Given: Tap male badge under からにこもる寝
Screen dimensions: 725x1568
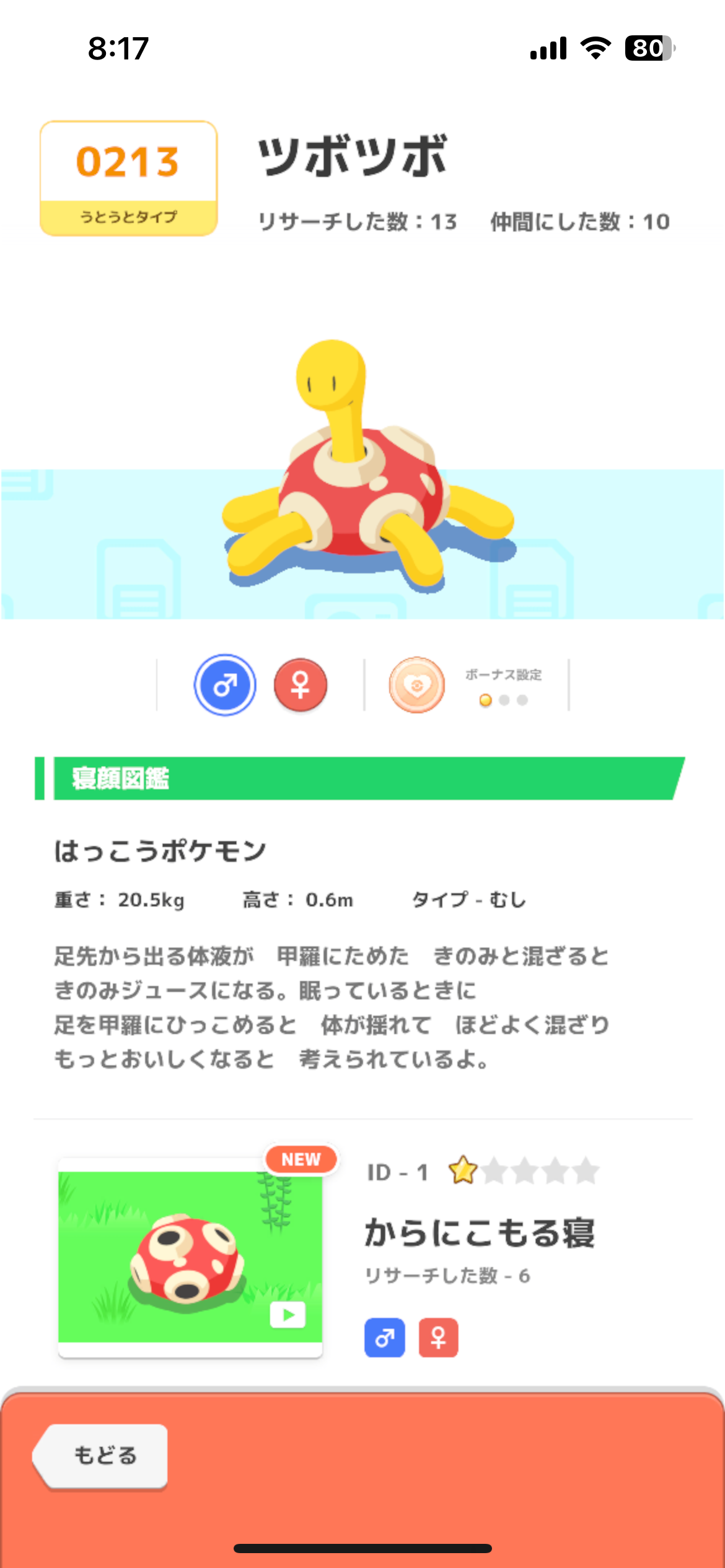Looking at the screenshot, I should [x=384, y=1338].
